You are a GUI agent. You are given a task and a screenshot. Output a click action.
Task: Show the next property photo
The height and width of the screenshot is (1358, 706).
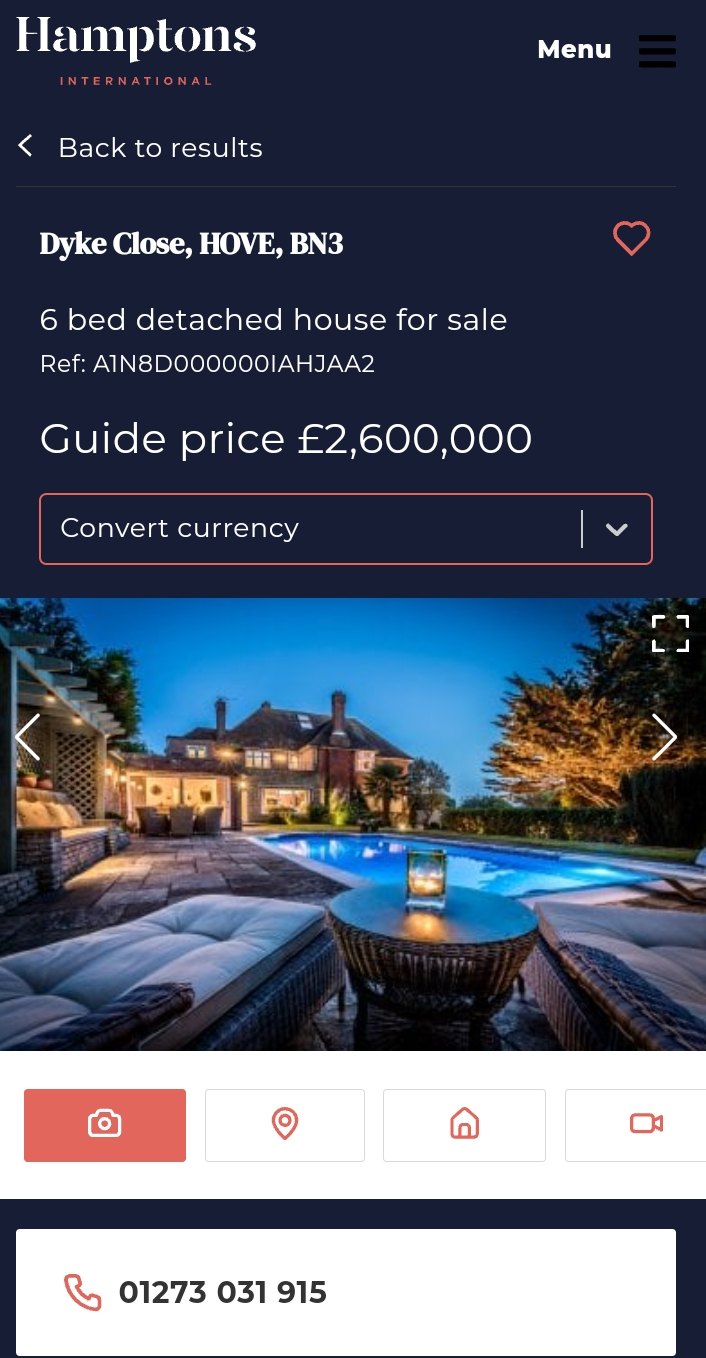click(x=664, y=737)
